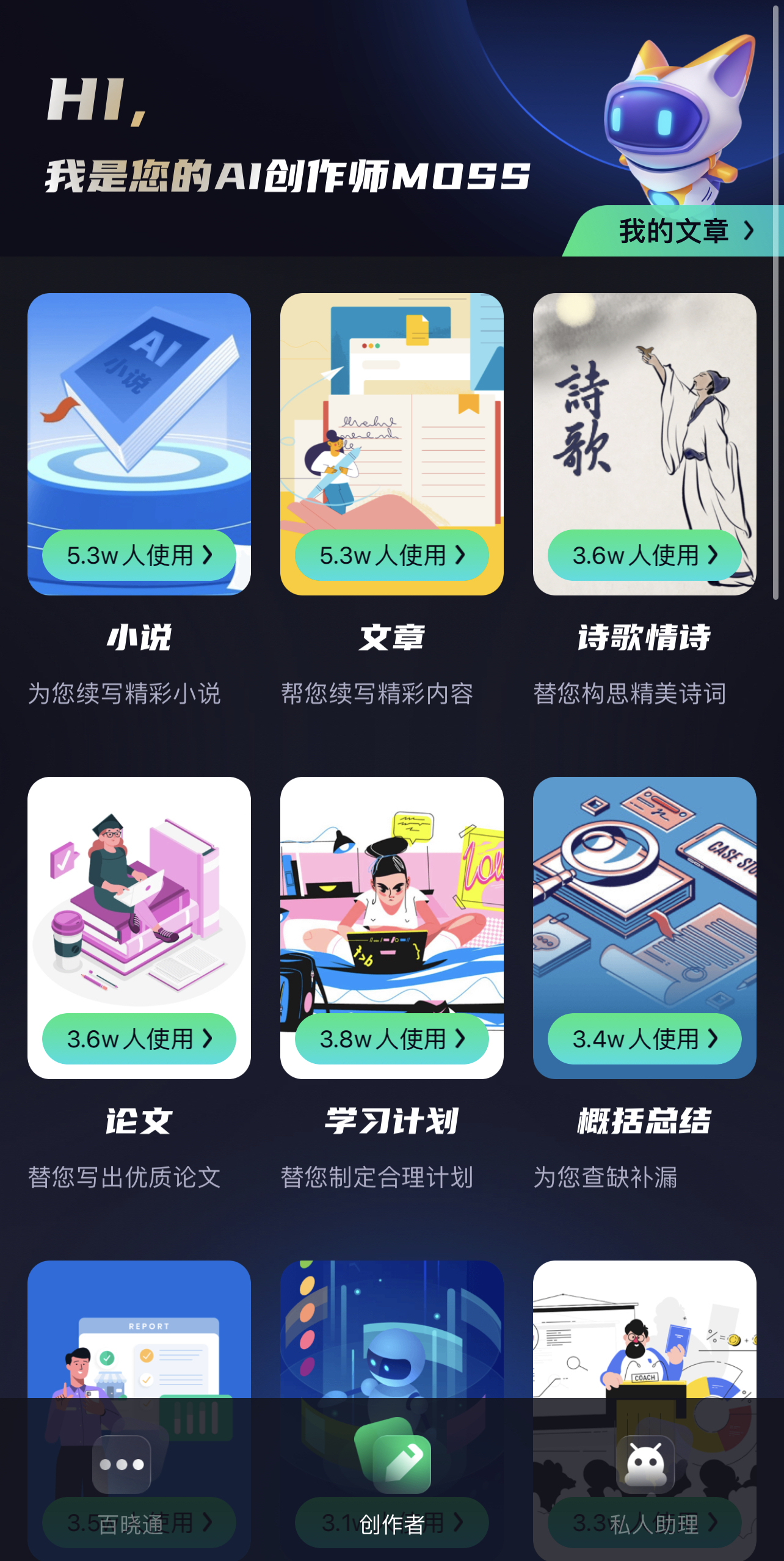
Task: Open the 概括总结 summary card
Action: [x=645, y=928]
